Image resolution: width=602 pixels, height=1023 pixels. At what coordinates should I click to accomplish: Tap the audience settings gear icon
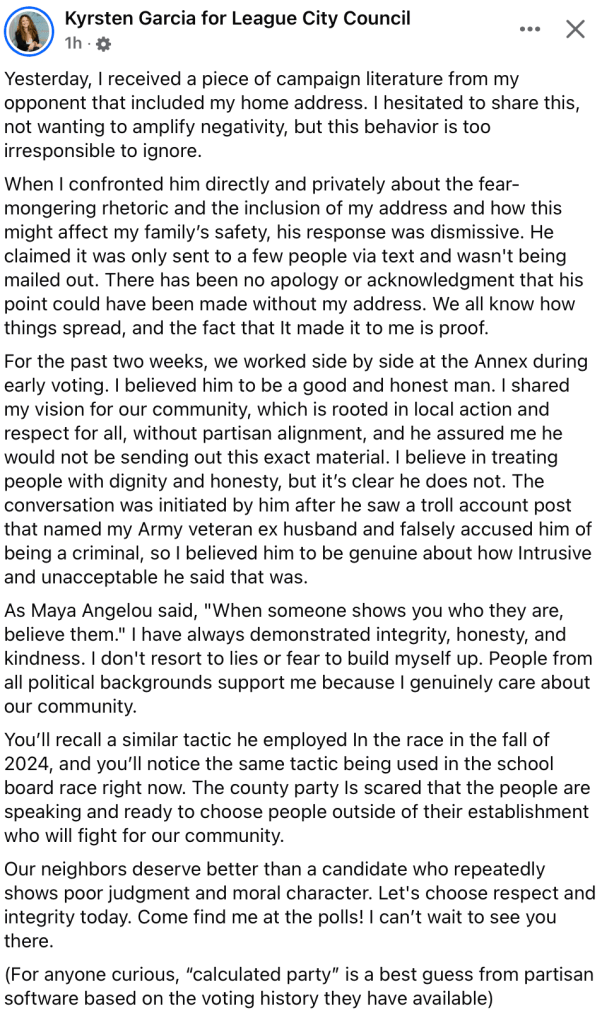(x=104, y=44)
